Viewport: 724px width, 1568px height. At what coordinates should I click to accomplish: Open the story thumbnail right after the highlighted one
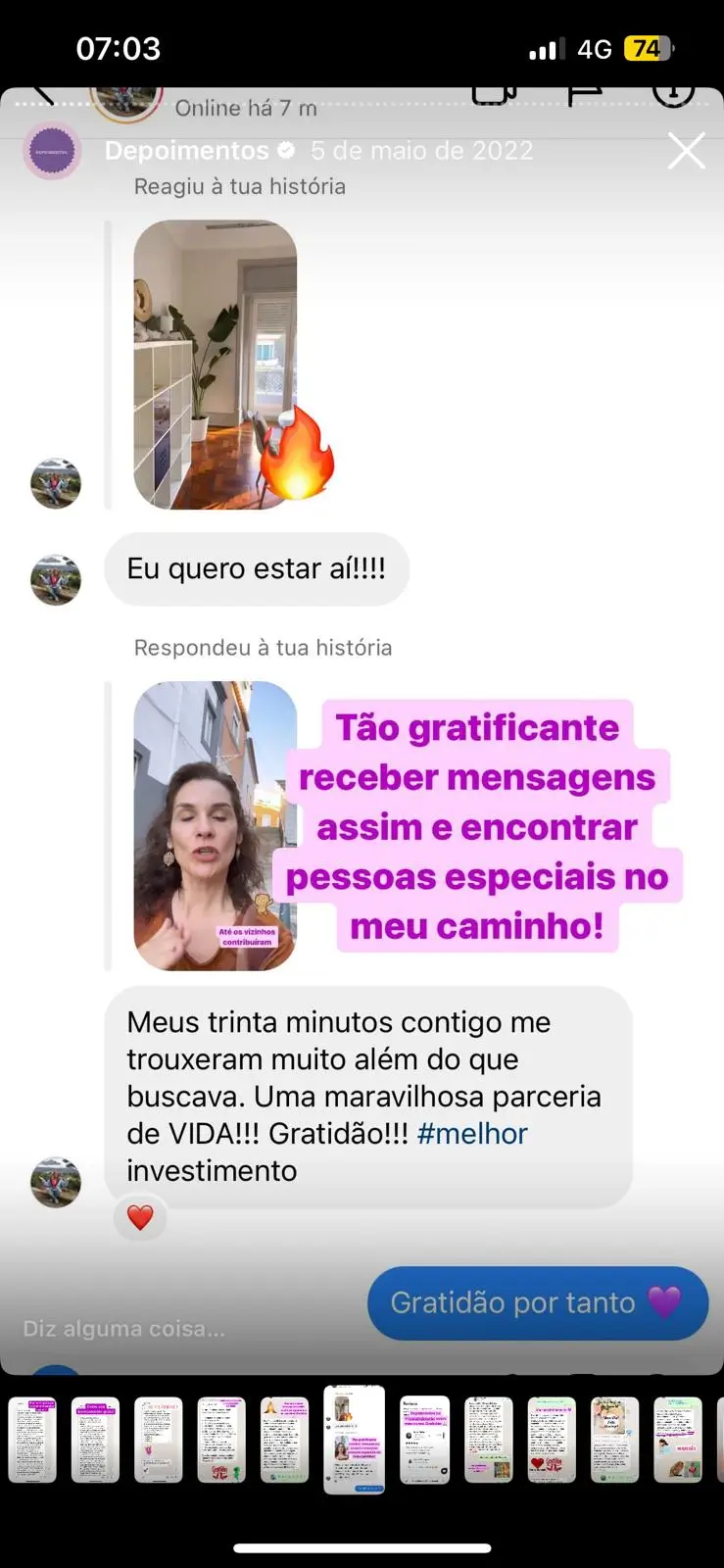pyautogui.click(x=425, y=1440)
